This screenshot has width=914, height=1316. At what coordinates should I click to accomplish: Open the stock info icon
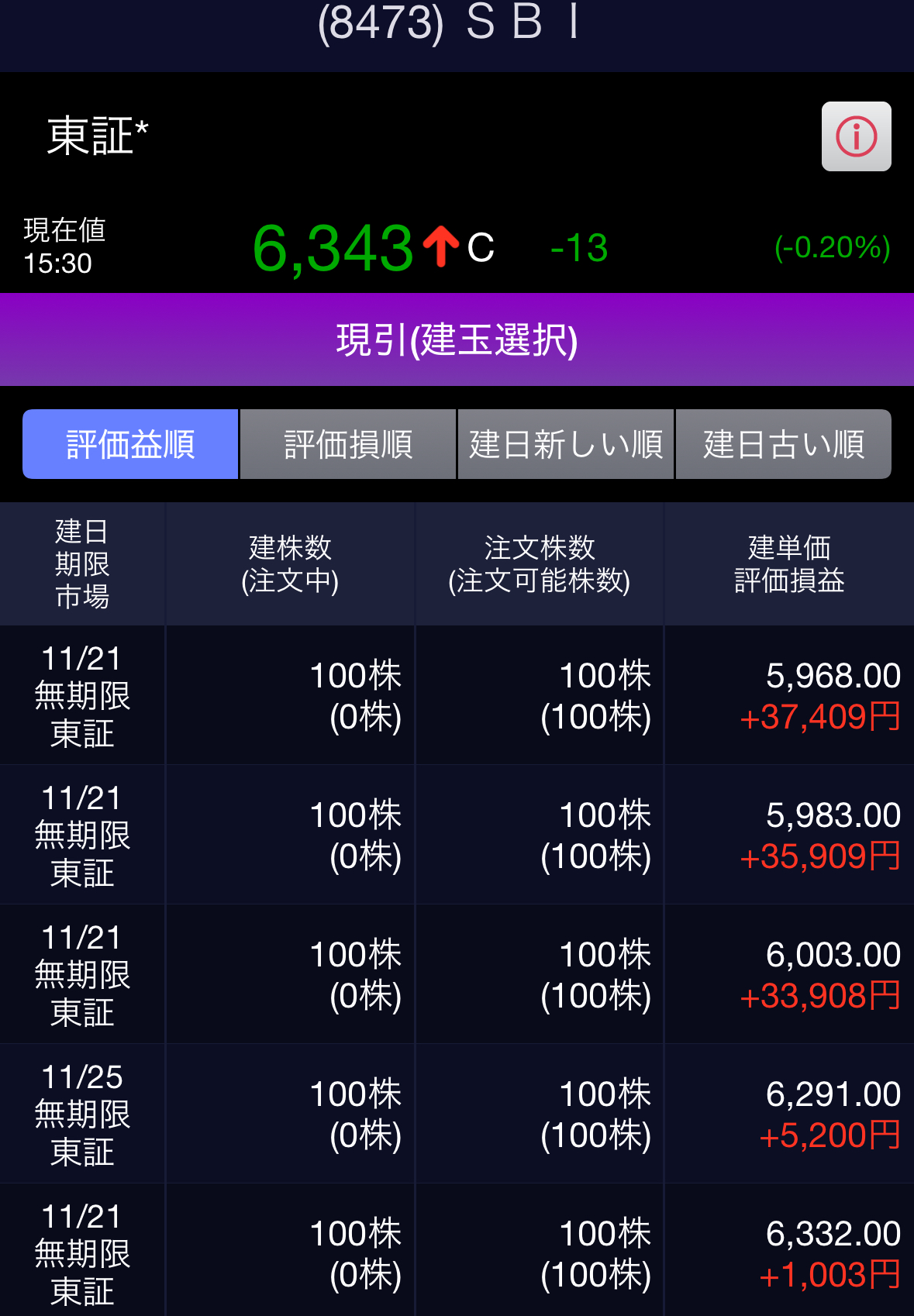click(856, 136)
